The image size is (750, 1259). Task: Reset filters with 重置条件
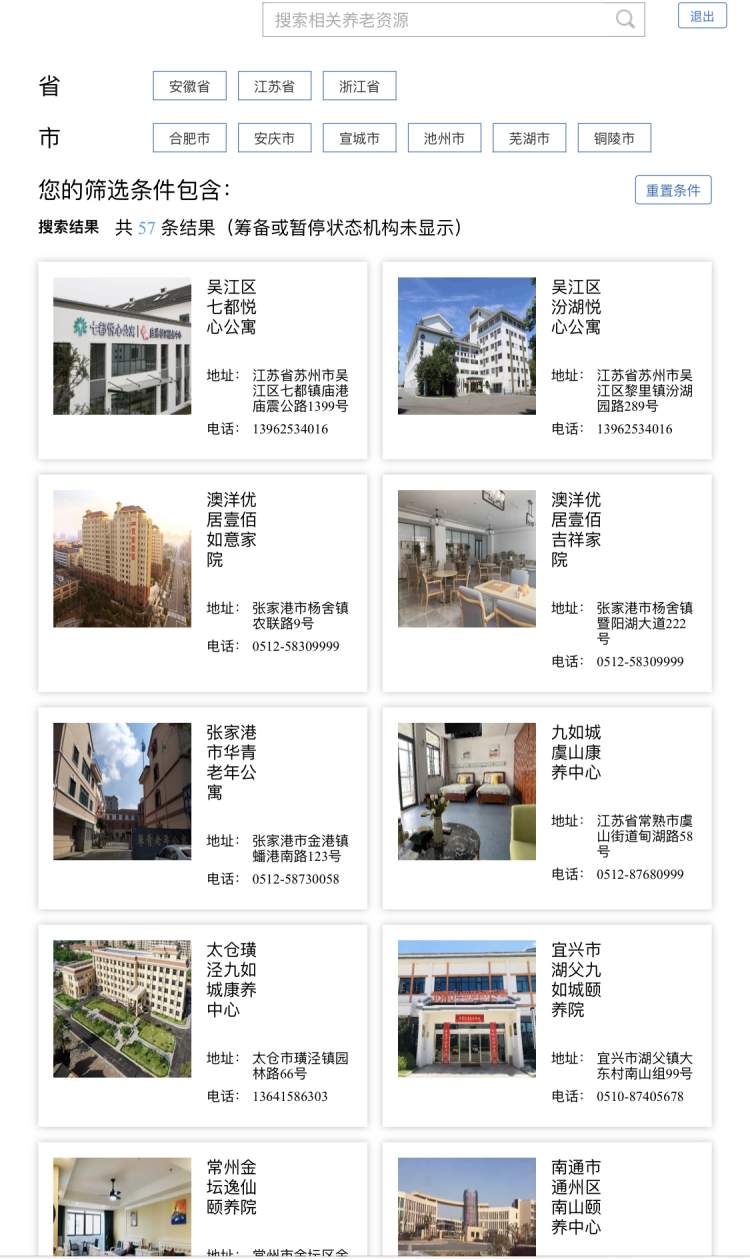pos(673,190)
